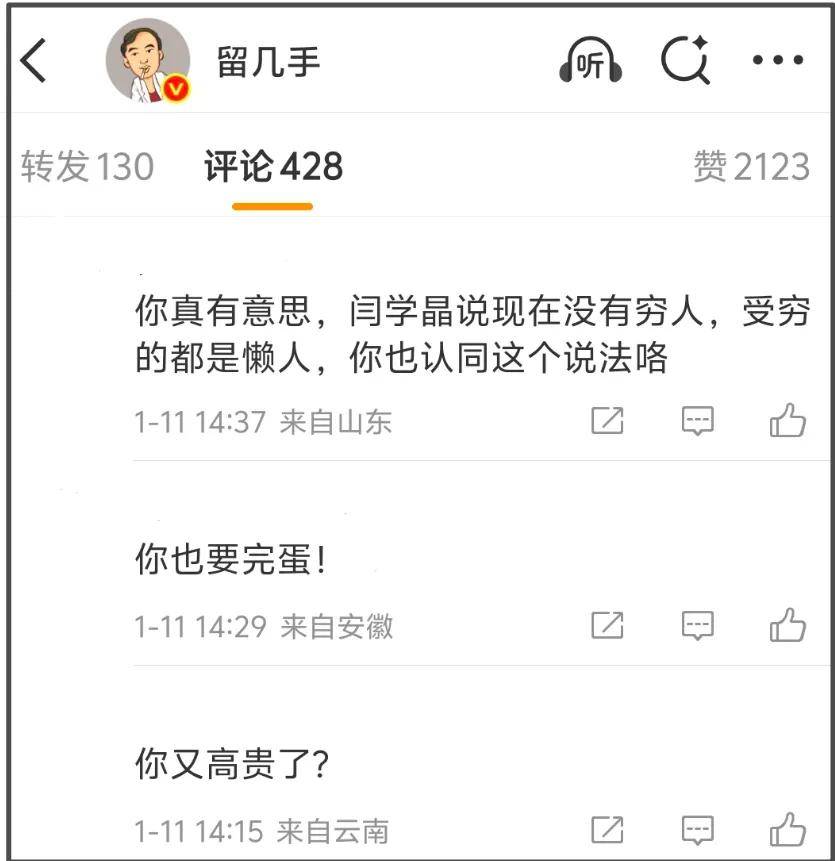Repost the comment from 山东
The height and width of the screenshot is (861, 835).
pos(607,422)
